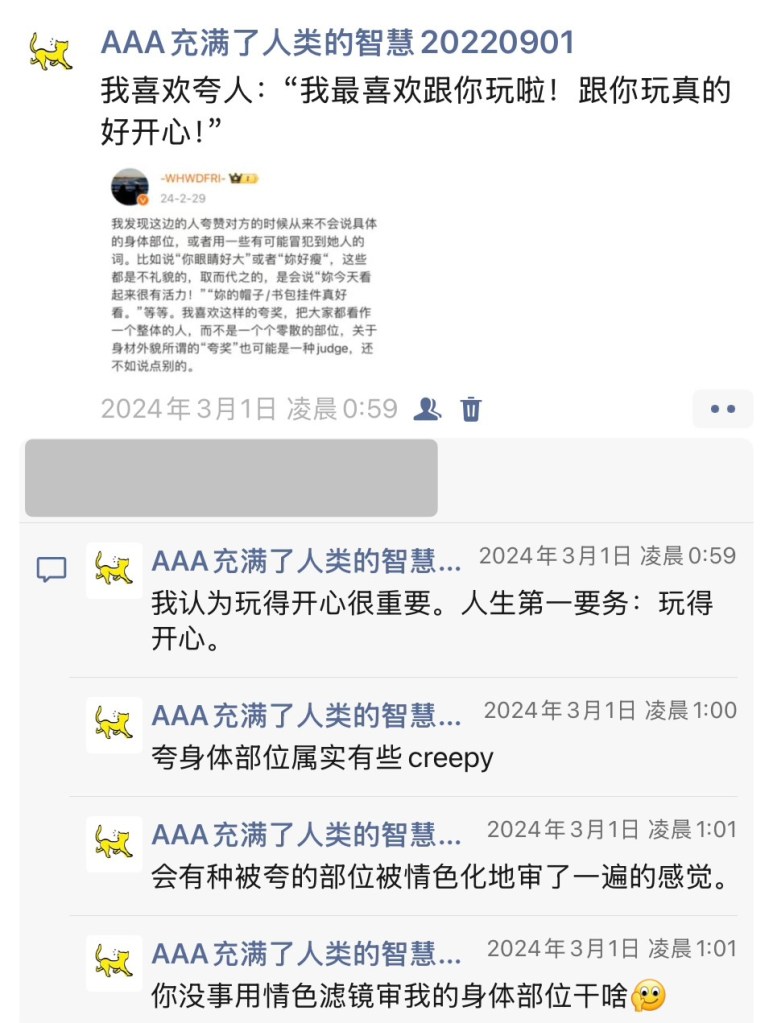773x1023 pixels.
Task: Delete this post with the trash icon
Action: pyautogui.click(x=471, y=408)
